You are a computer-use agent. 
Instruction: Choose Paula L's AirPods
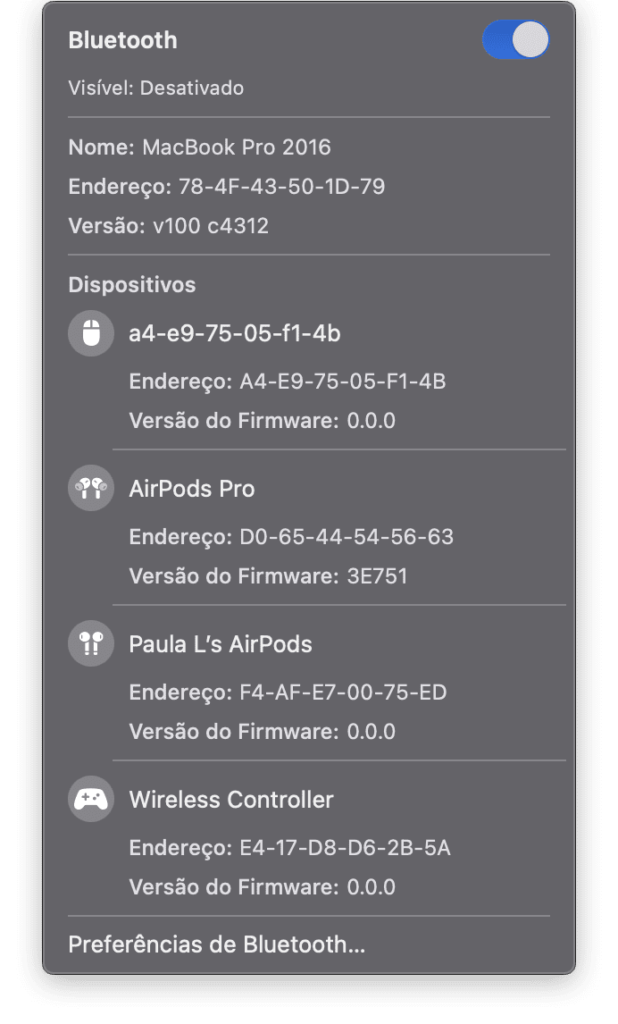coord(220,644)
